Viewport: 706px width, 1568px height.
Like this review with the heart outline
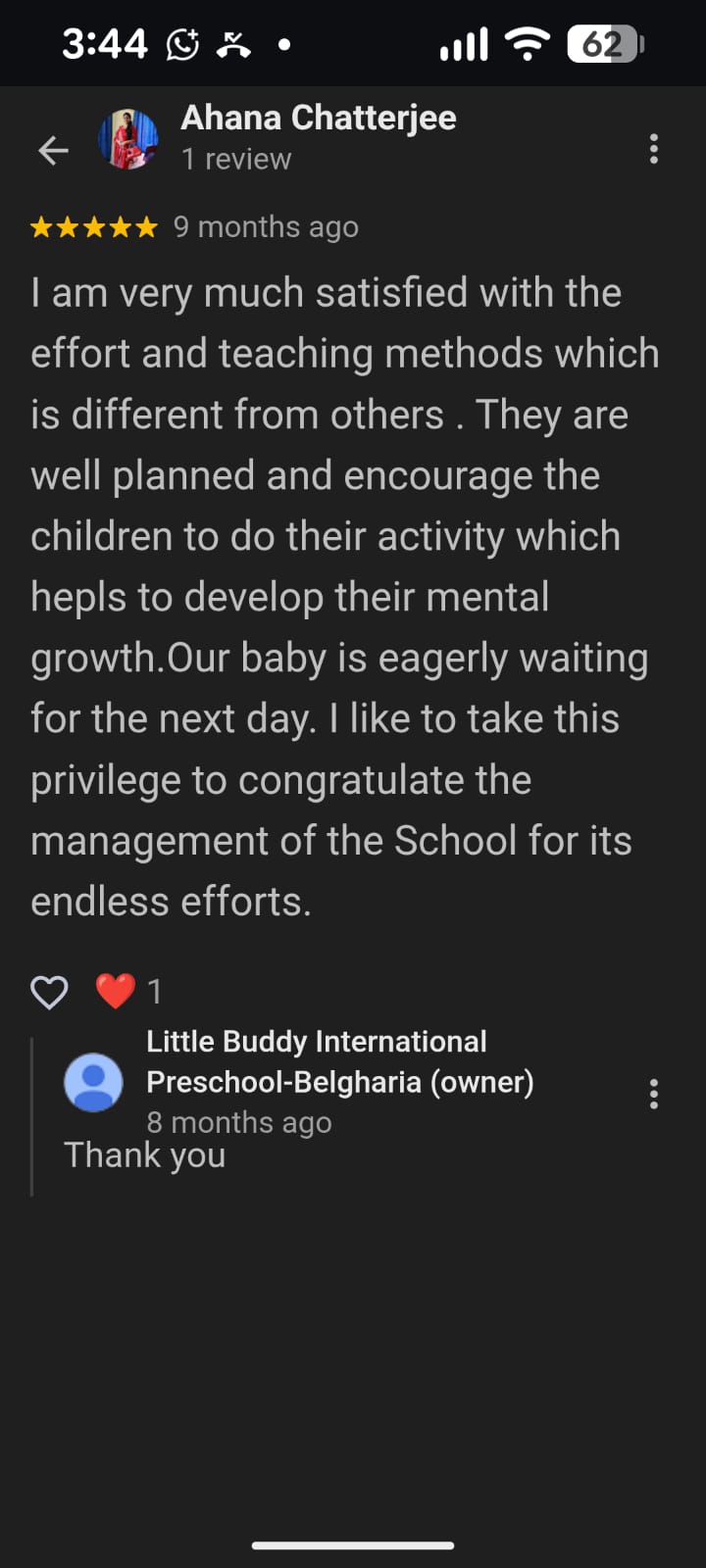(50, 992)
